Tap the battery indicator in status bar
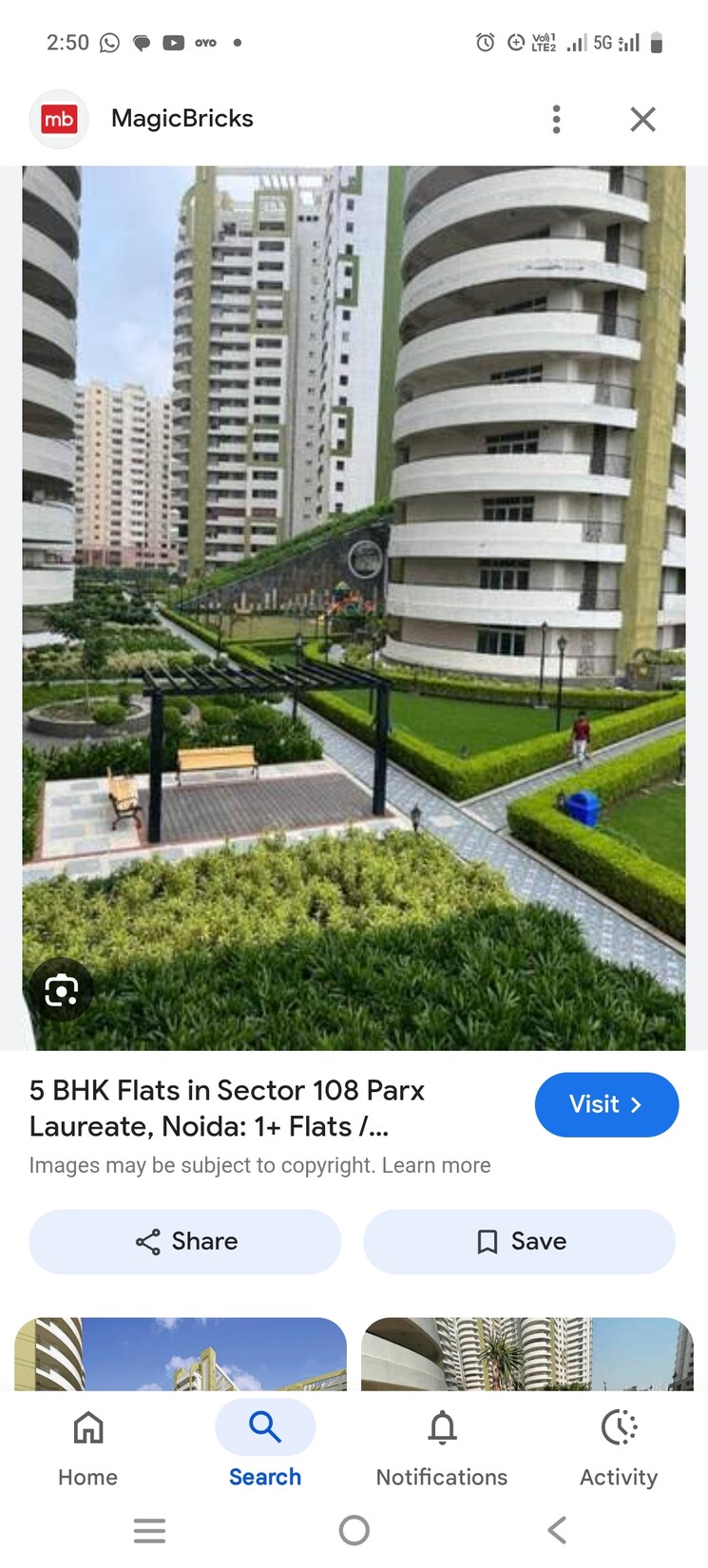The height and width of the screenshot is (1568, 708). click(x=659, y=42)
